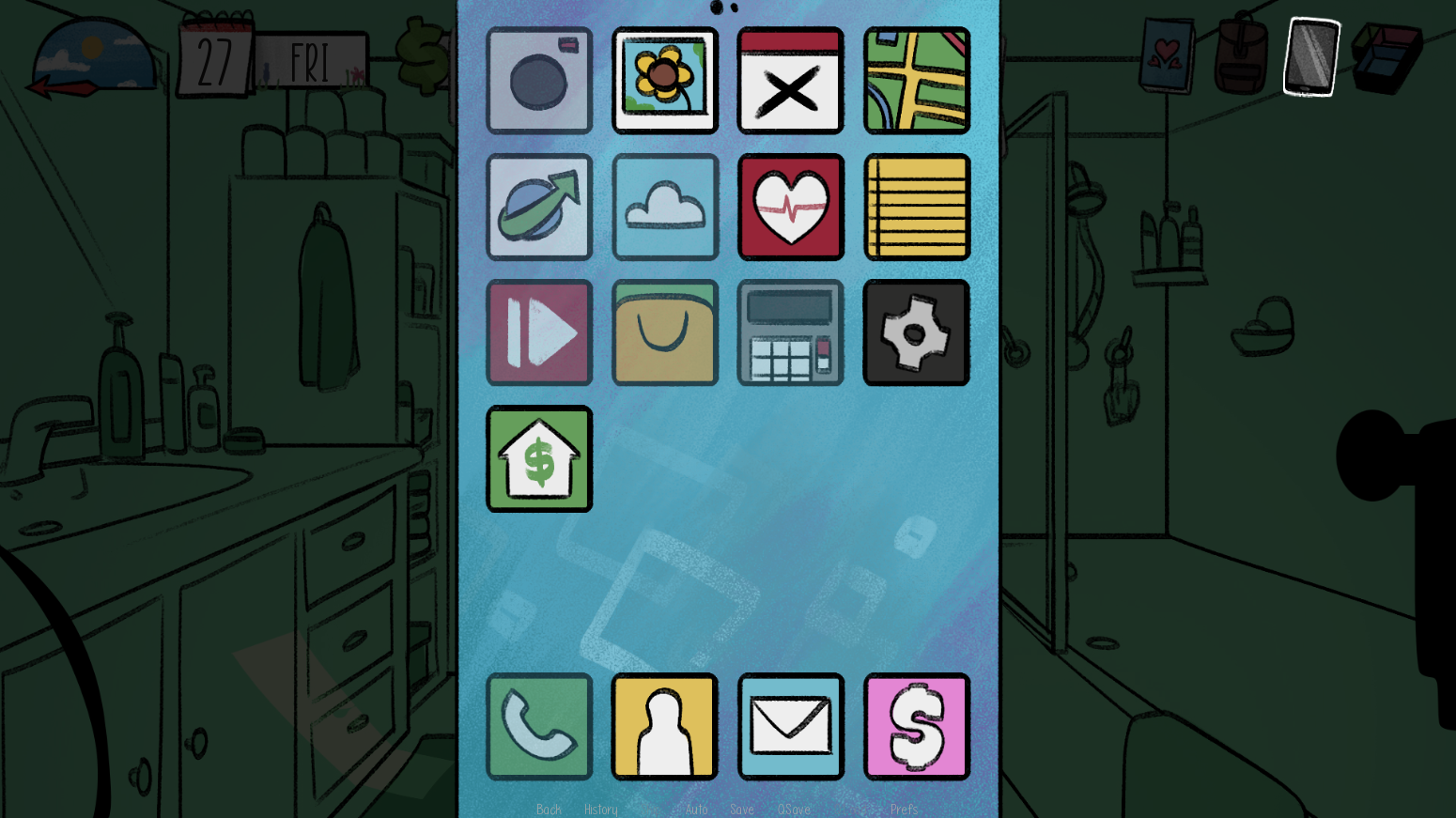Open the photo gallery with flower icon

(x=665, y=81)
